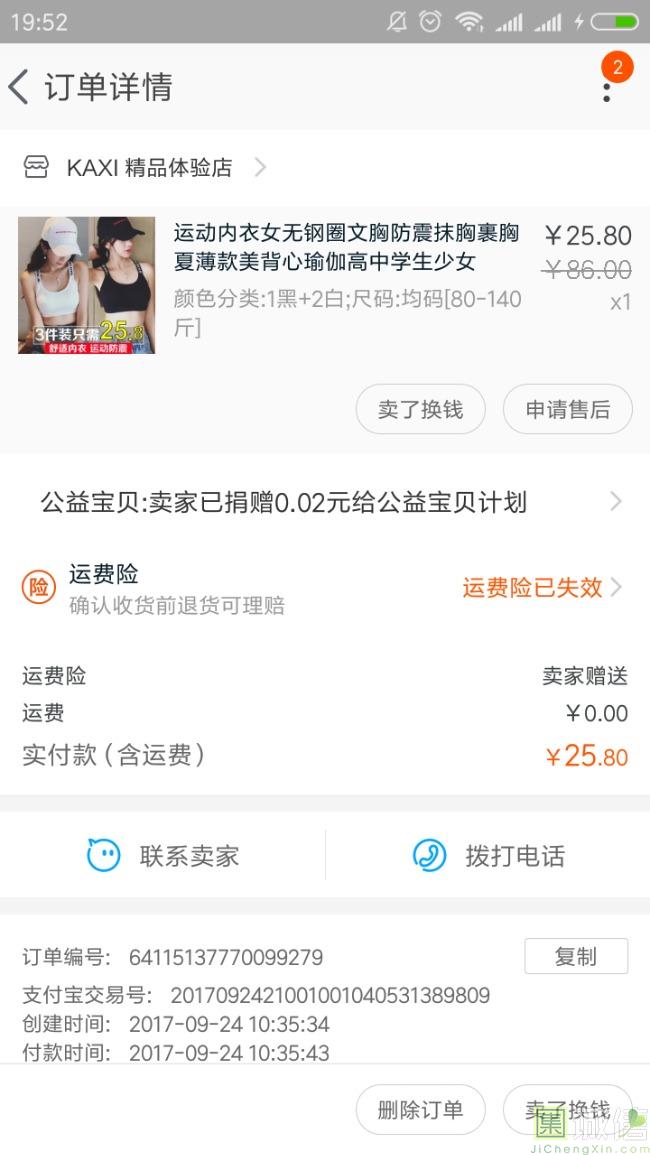Copy the order number with 复制
This screenshot has height=1155, width=650.
click(576, 956)
